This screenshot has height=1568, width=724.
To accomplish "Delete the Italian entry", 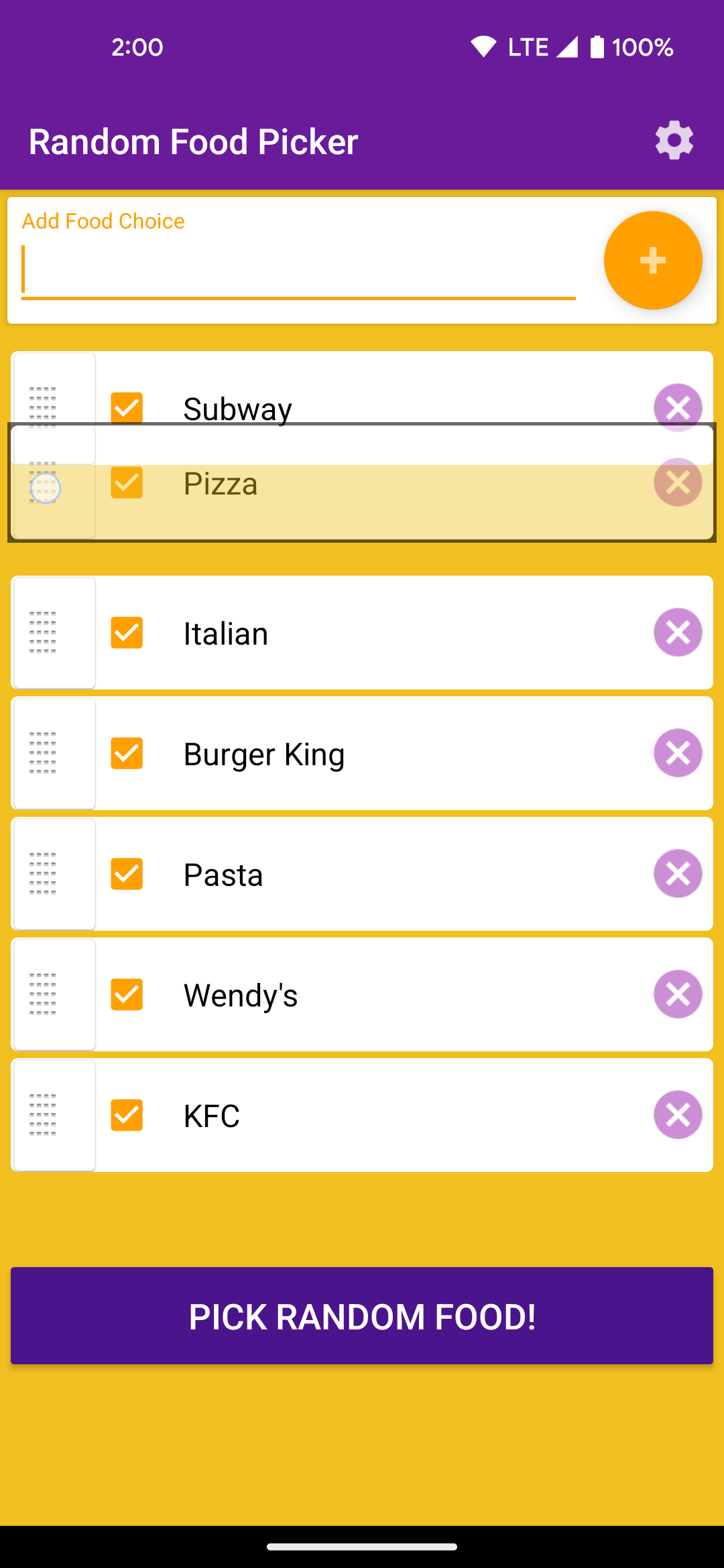I will (678, 632).
